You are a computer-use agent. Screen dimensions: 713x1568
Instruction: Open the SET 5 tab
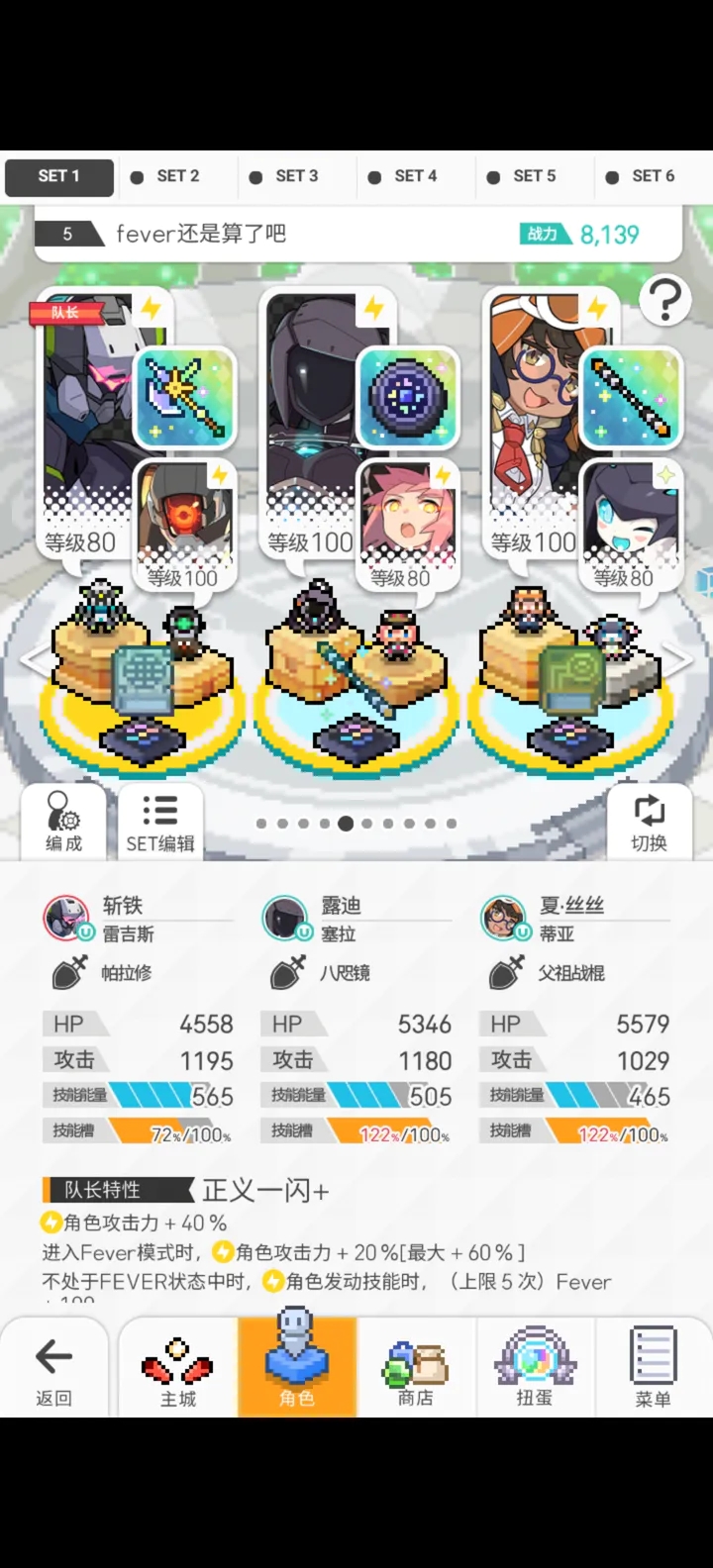534,176
